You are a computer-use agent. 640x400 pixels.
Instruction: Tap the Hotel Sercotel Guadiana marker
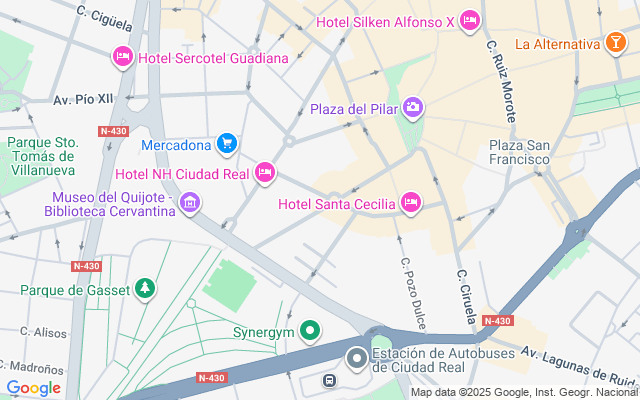(x=123, y=57)
